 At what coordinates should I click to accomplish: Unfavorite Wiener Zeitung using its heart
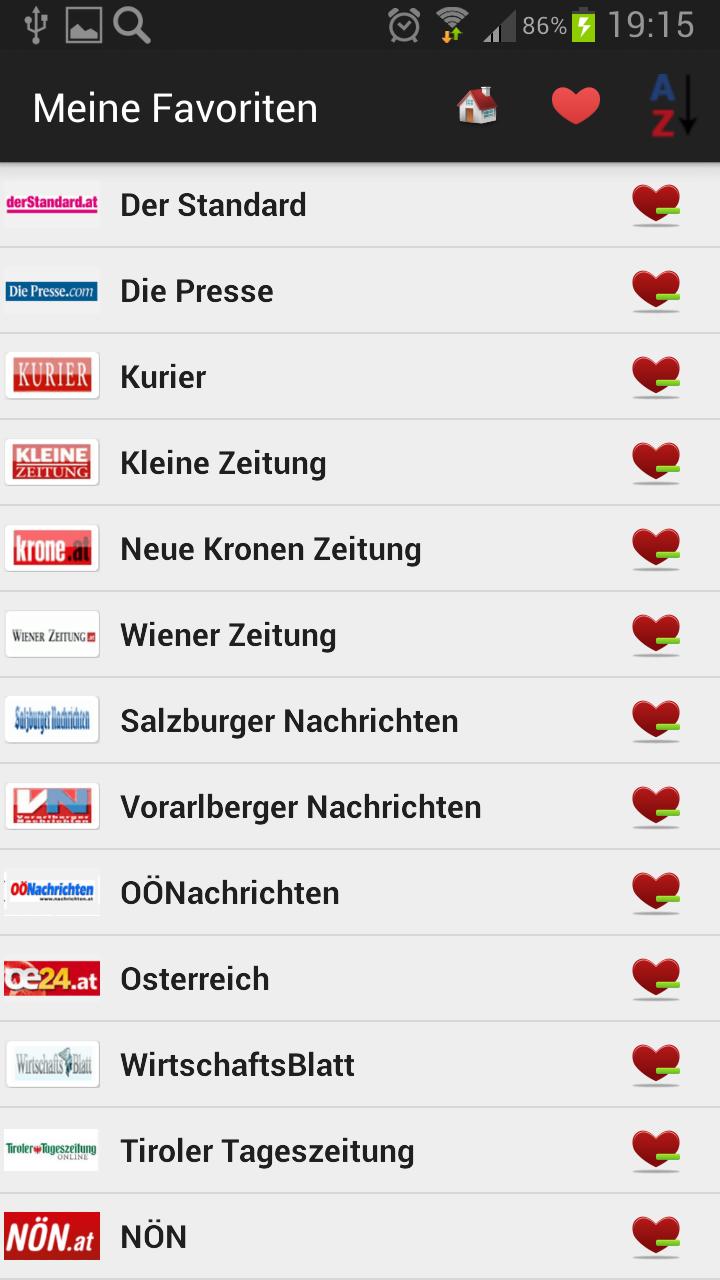click(656, 634)
